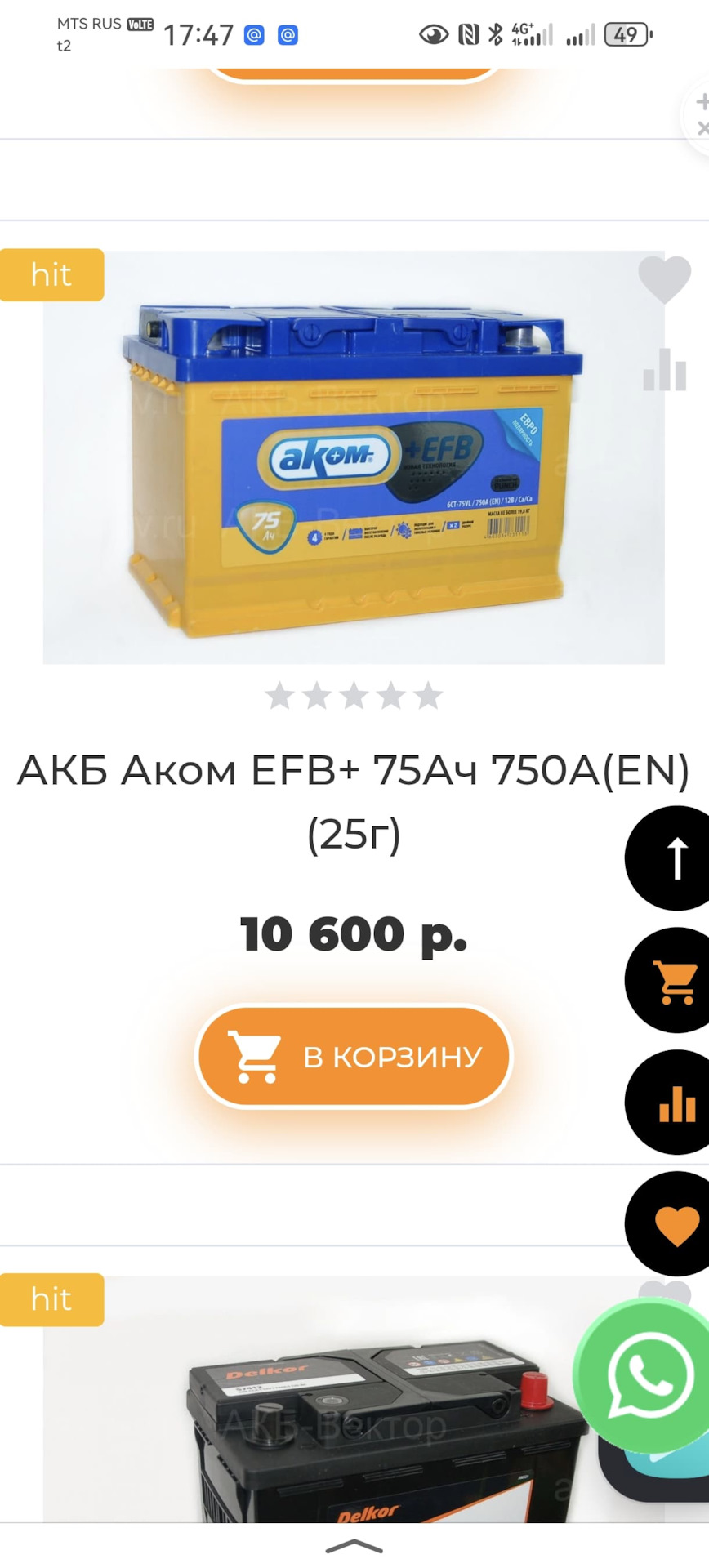Open the floating shopping cart button
This screenshot has height=1568, width=709.
pos(675,980)
